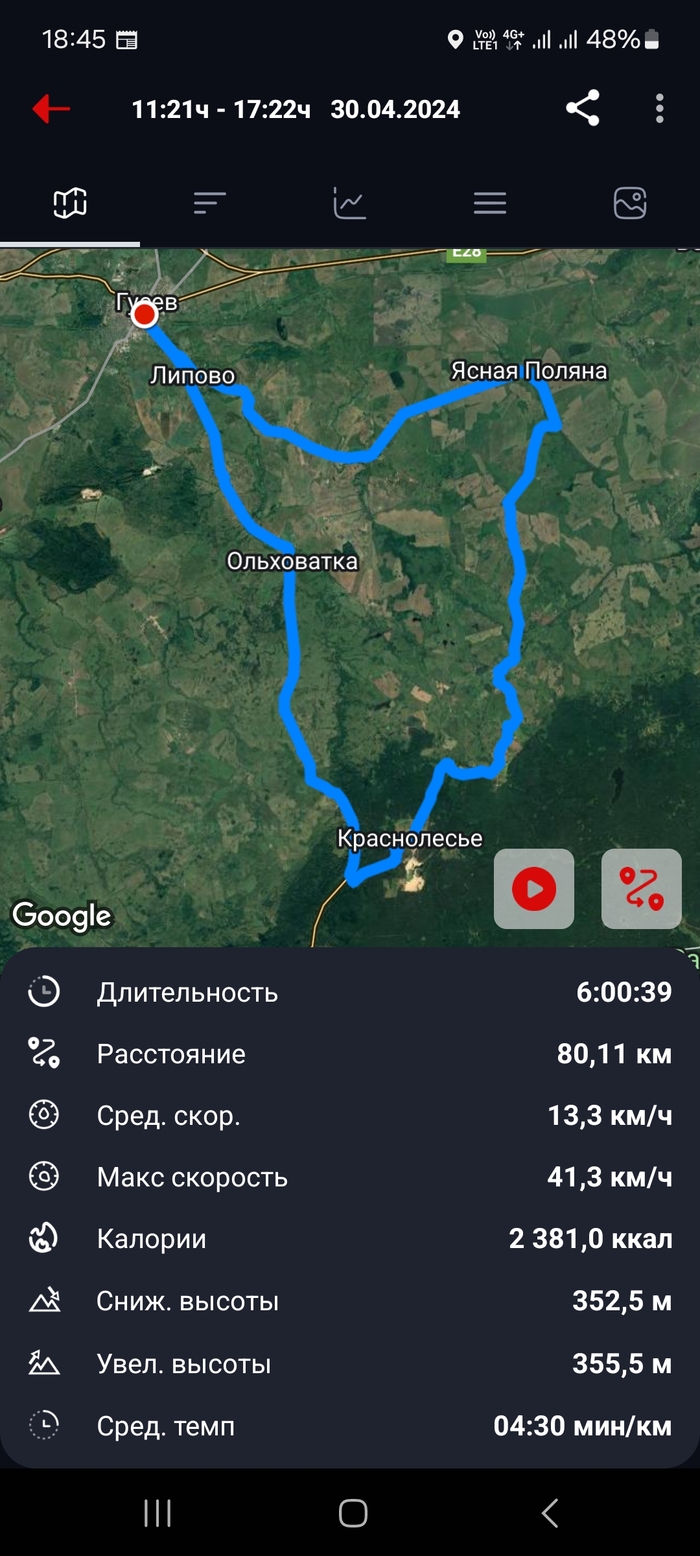Screen dimensions: 700x1556
Task: Open the system recent apps
Action: point(158,1513)
